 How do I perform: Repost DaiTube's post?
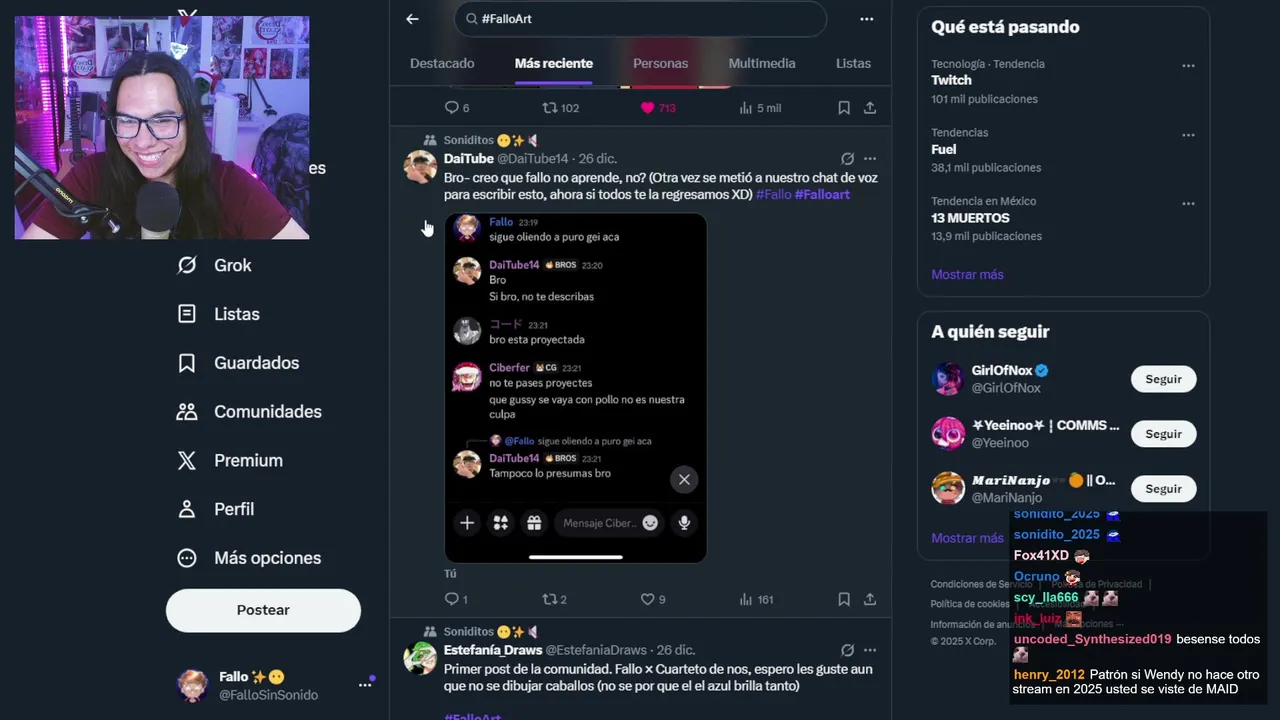(549, 599)
